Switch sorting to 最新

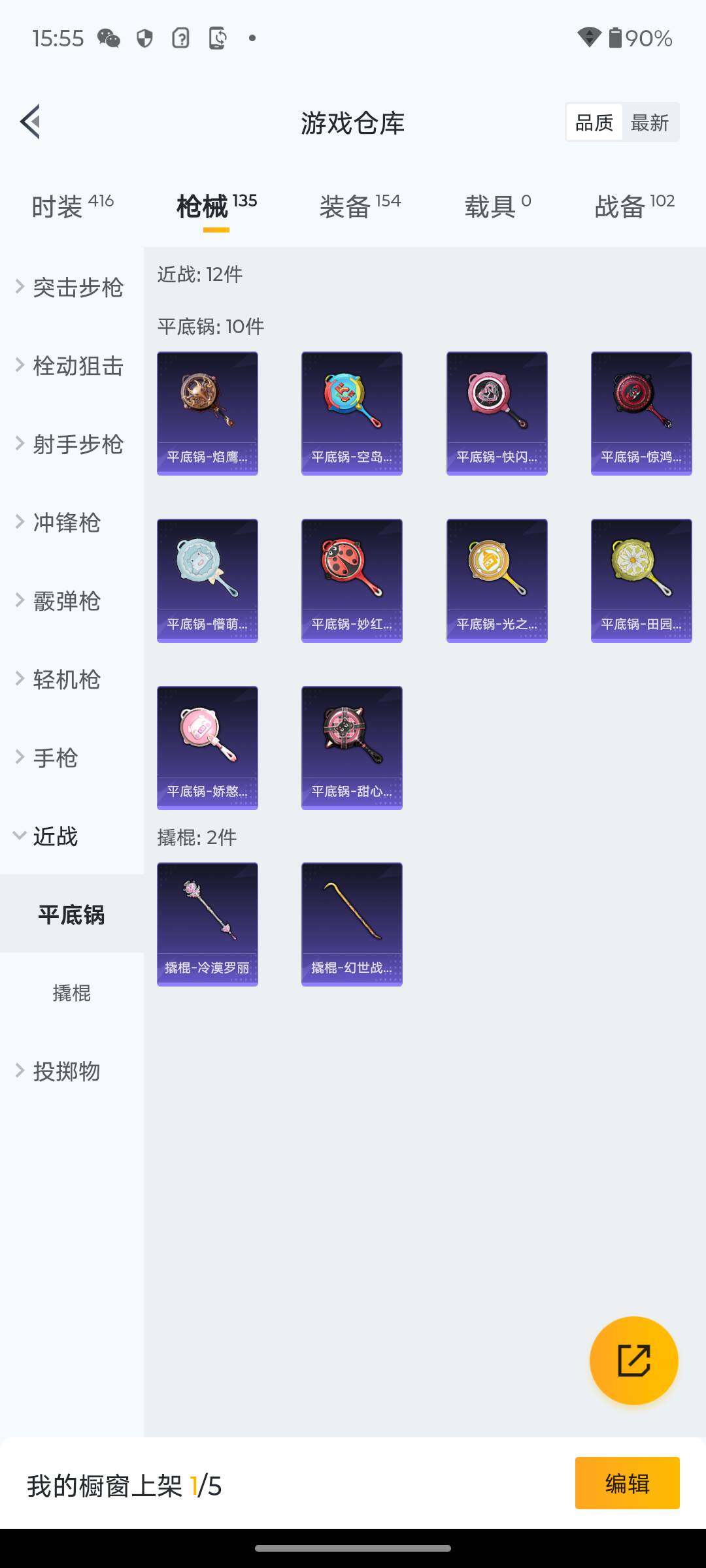[649, 122]
